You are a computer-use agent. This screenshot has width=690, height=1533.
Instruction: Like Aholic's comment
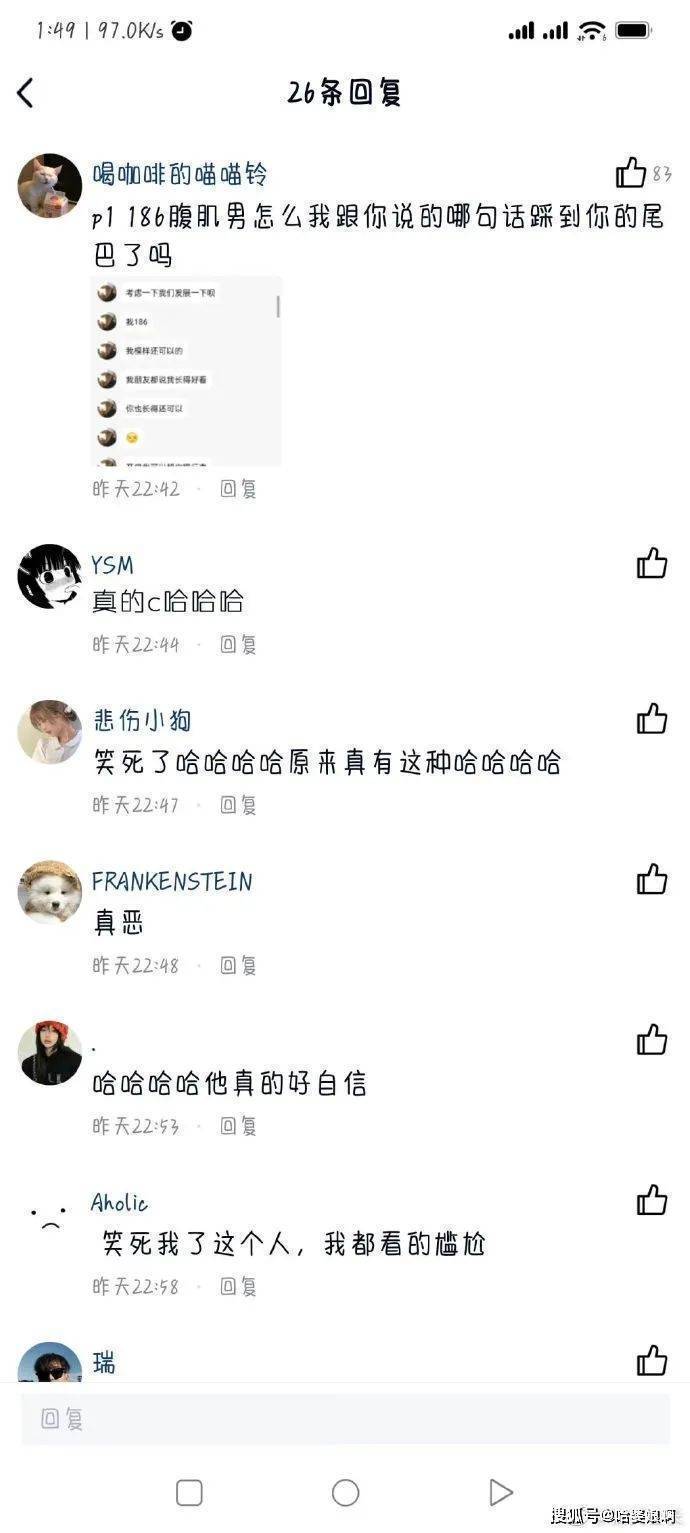click(652, 1200)
